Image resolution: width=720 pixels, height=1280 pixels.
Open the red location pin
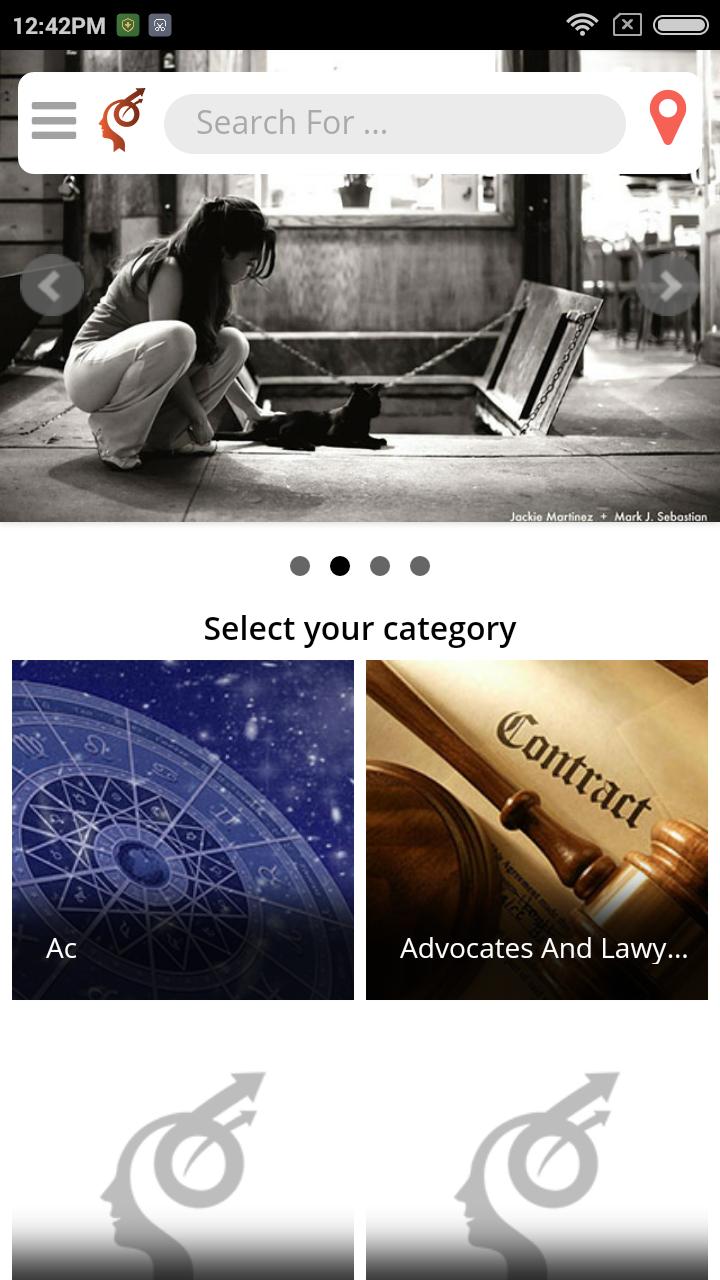click(668, 119)
